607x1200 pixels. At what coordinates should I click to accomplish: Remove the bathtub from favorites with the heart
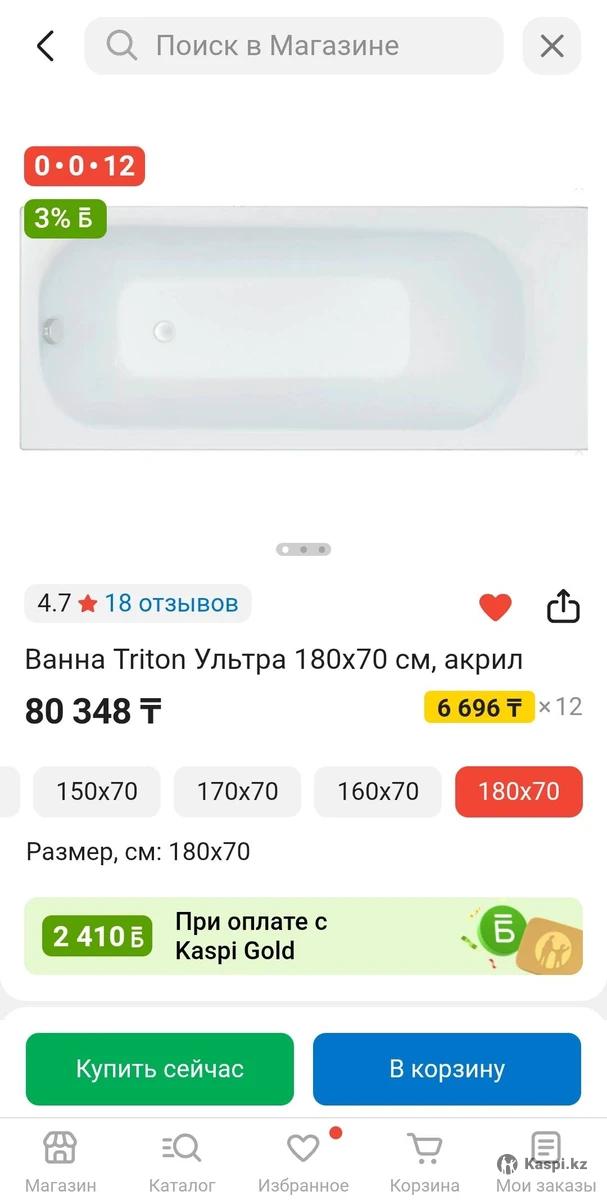495,606
